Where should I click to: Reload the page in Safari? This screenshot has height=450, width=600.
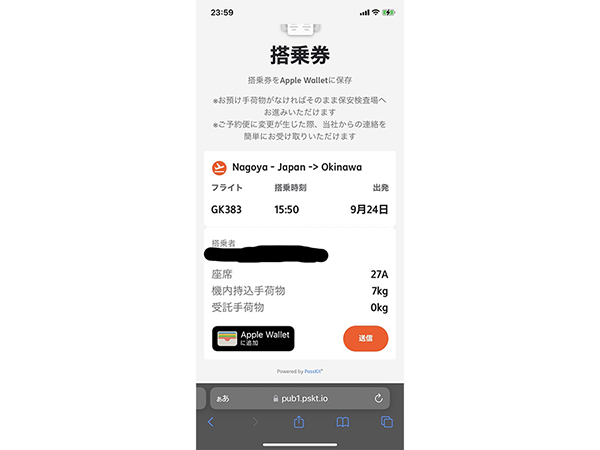[x=378, y=398]
